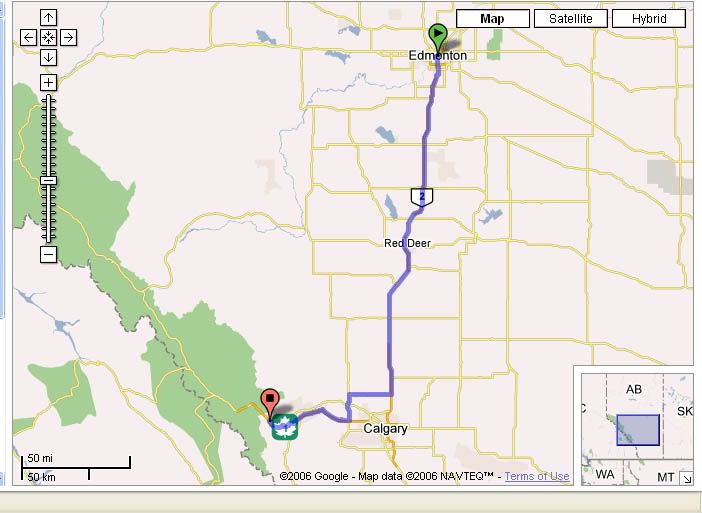Switch to Hybrid view
Viewport: 702px width, 513px height.
(648, 19)
